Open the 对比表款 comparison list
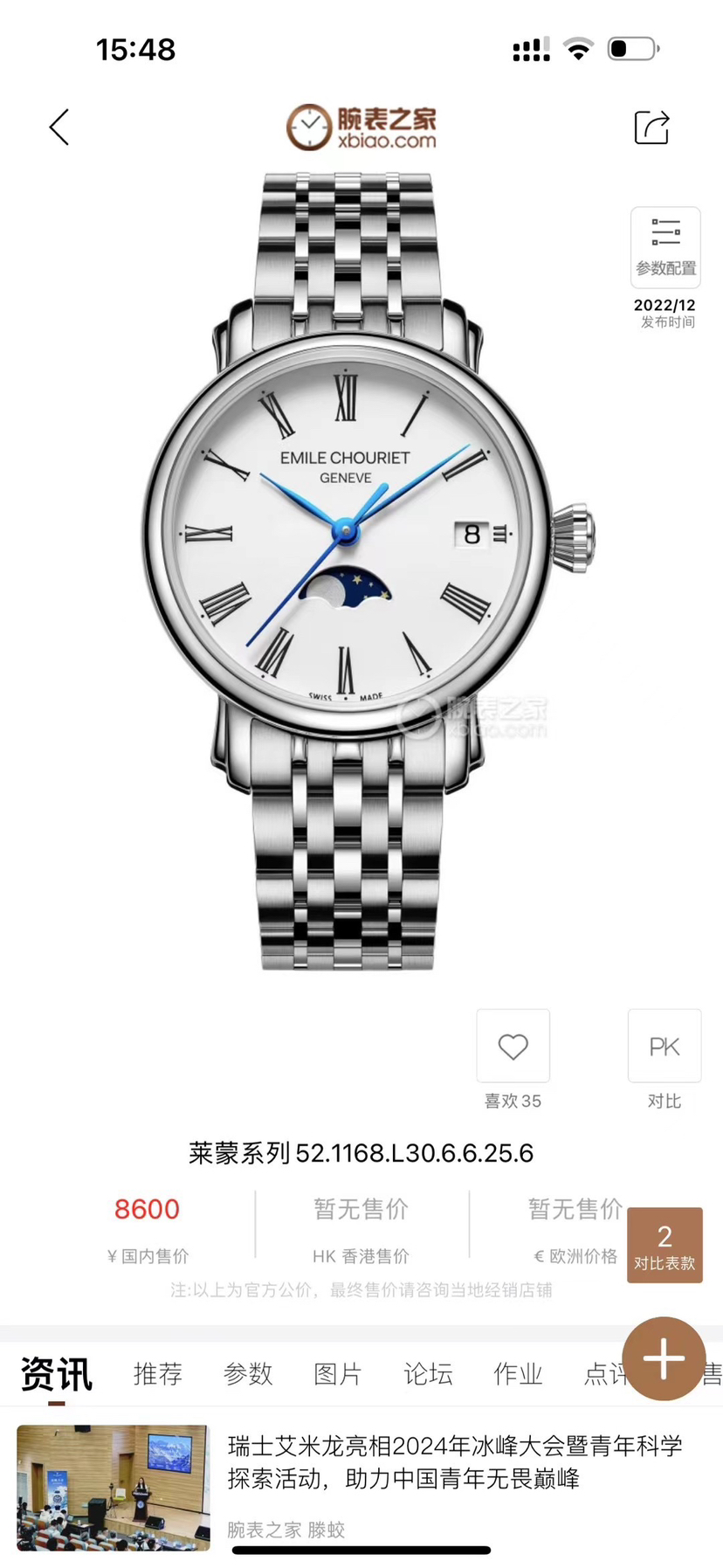The height and width of the screenshot is (1568, 723). click(x=664, y=1245)
